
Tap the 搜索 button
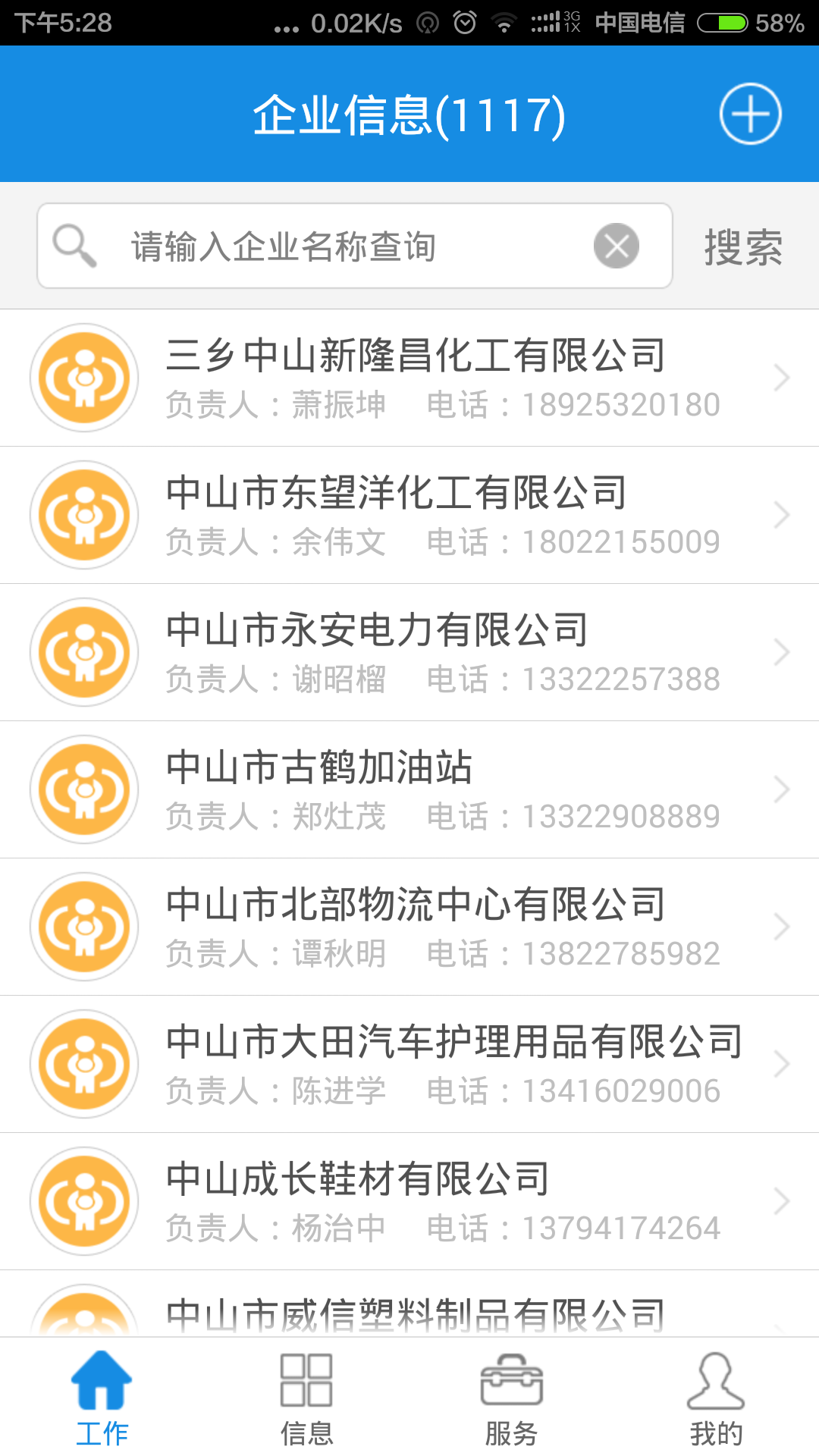[x=743, y=246]
